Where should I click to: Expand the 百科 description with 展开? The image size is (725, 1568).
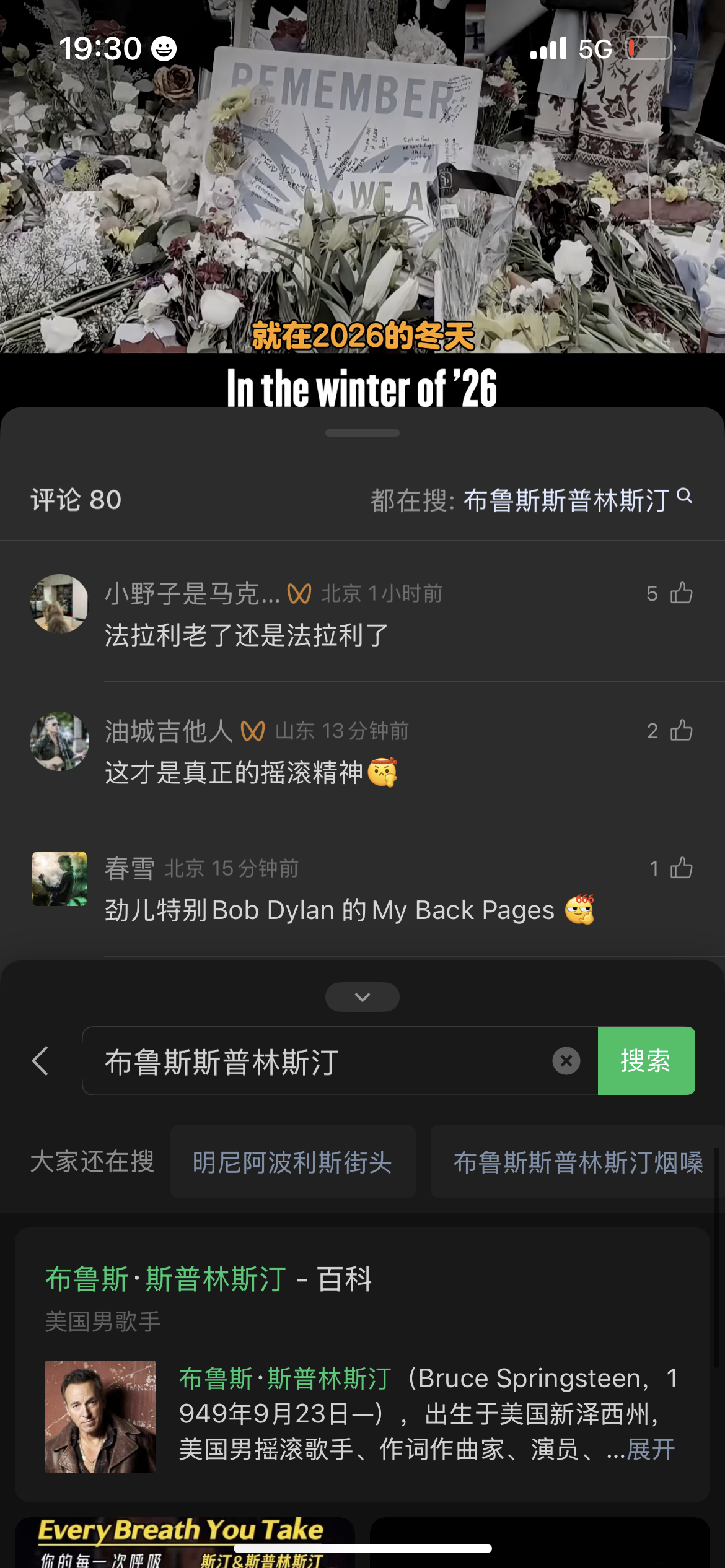coord(651,1449)
